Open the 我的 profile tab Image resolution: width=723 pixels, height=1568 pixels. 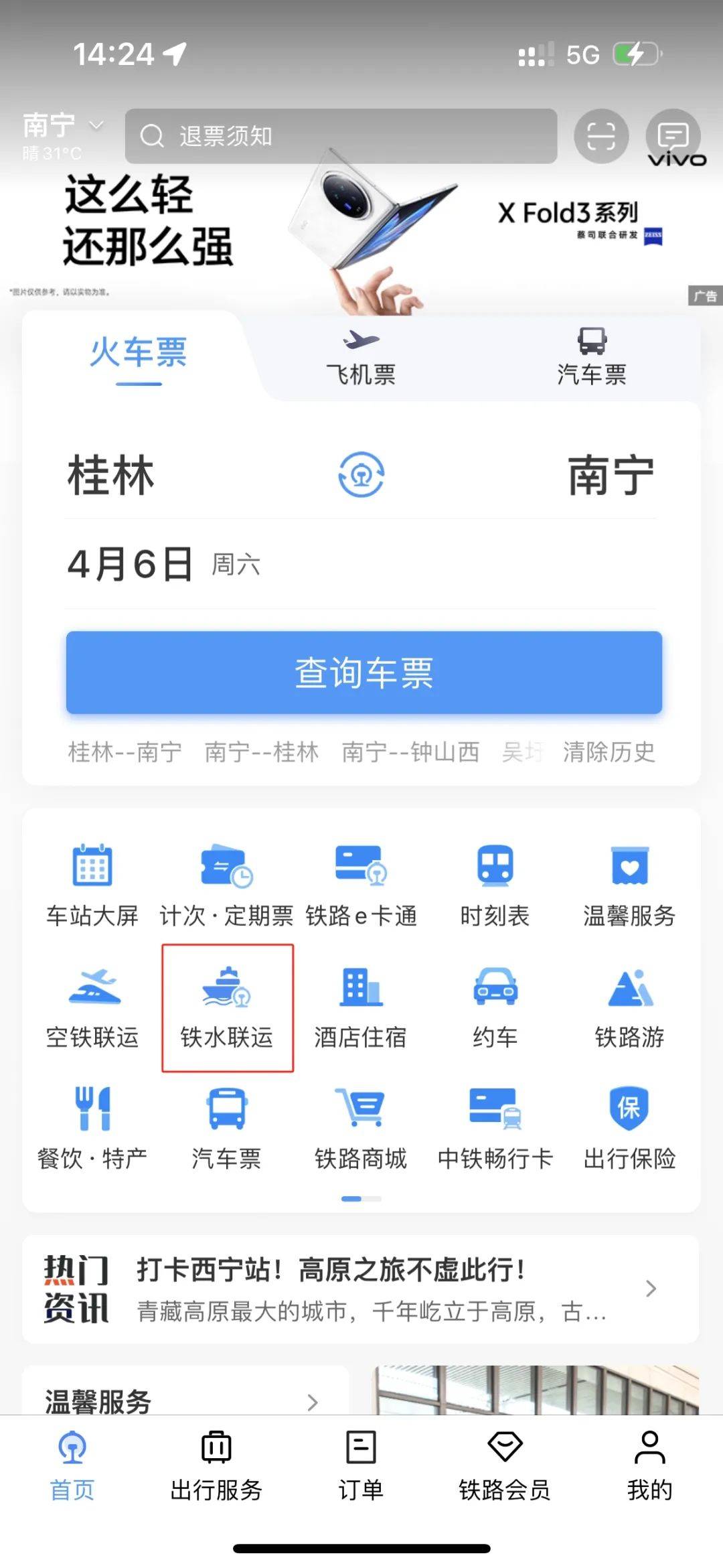point(649,1466)
